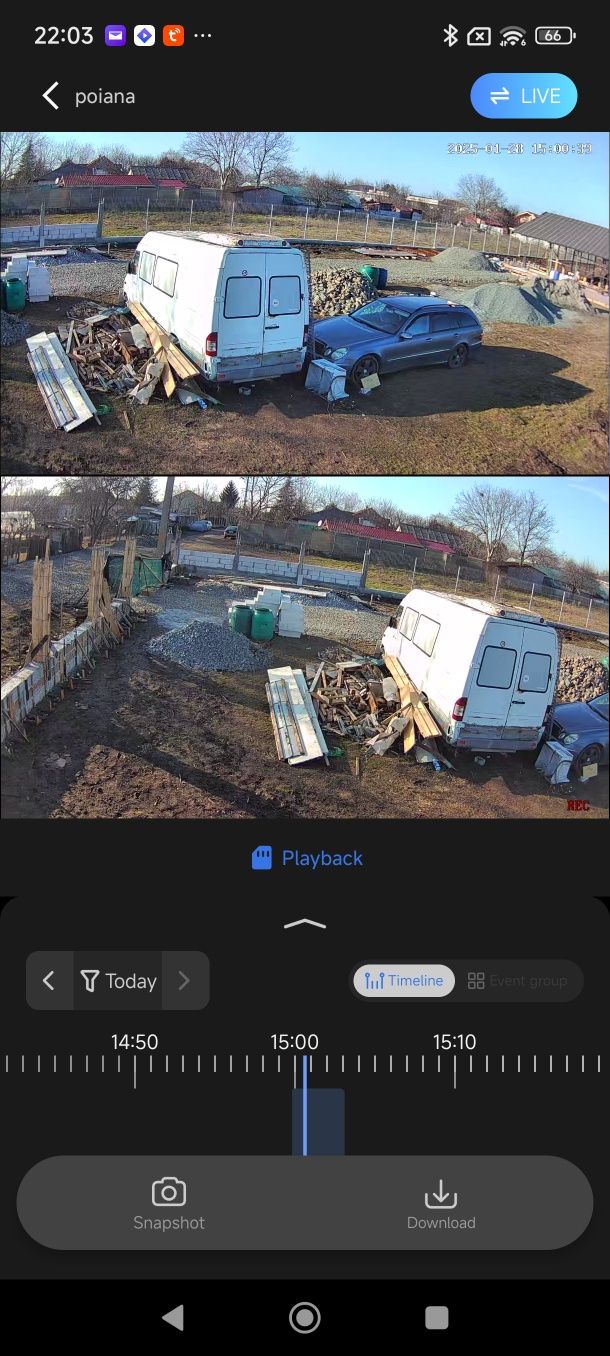Image resolution: width=610 pixels, height=1356 pixels.
Task: Go to the previous day
Action: (49, 981)
